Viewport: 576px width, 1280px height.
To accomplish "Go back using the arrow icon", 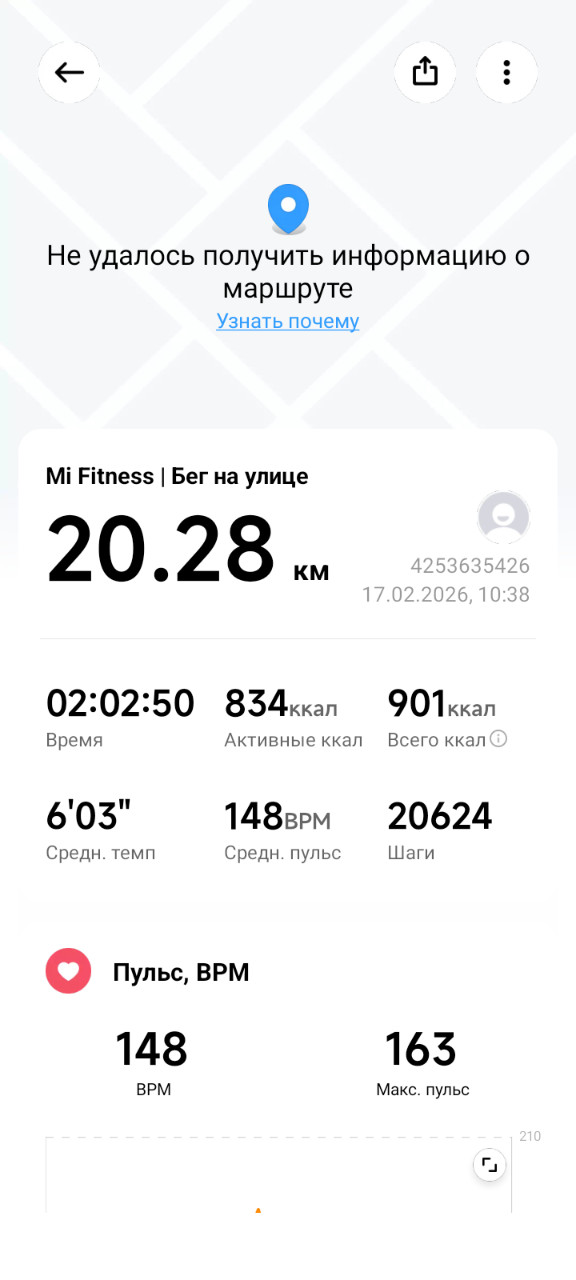I will tap(69, 72).
